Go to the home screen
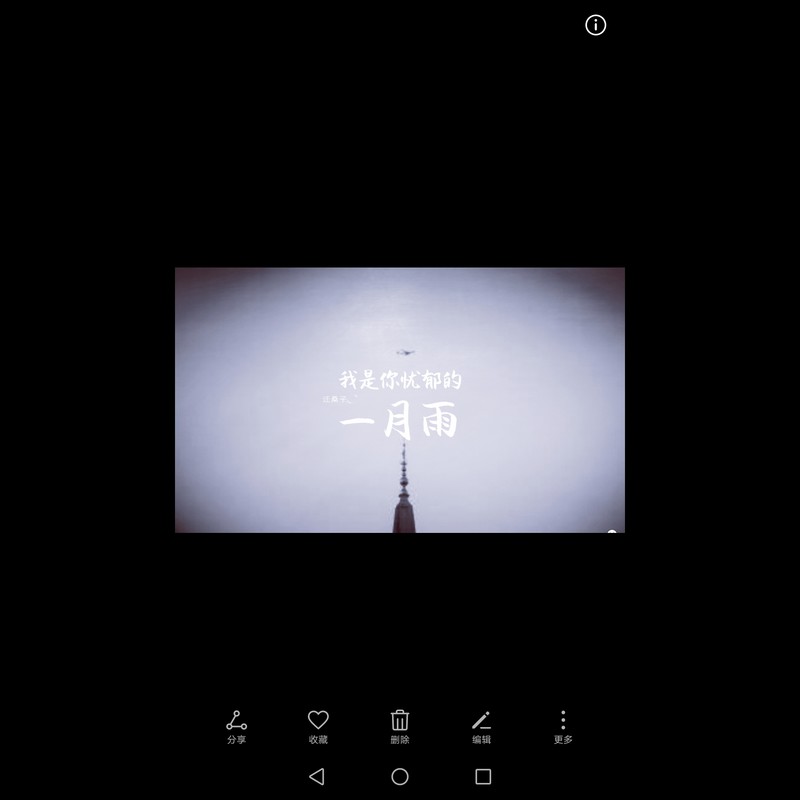The width and height of the screenshot is (800, 800). [400, 776]
